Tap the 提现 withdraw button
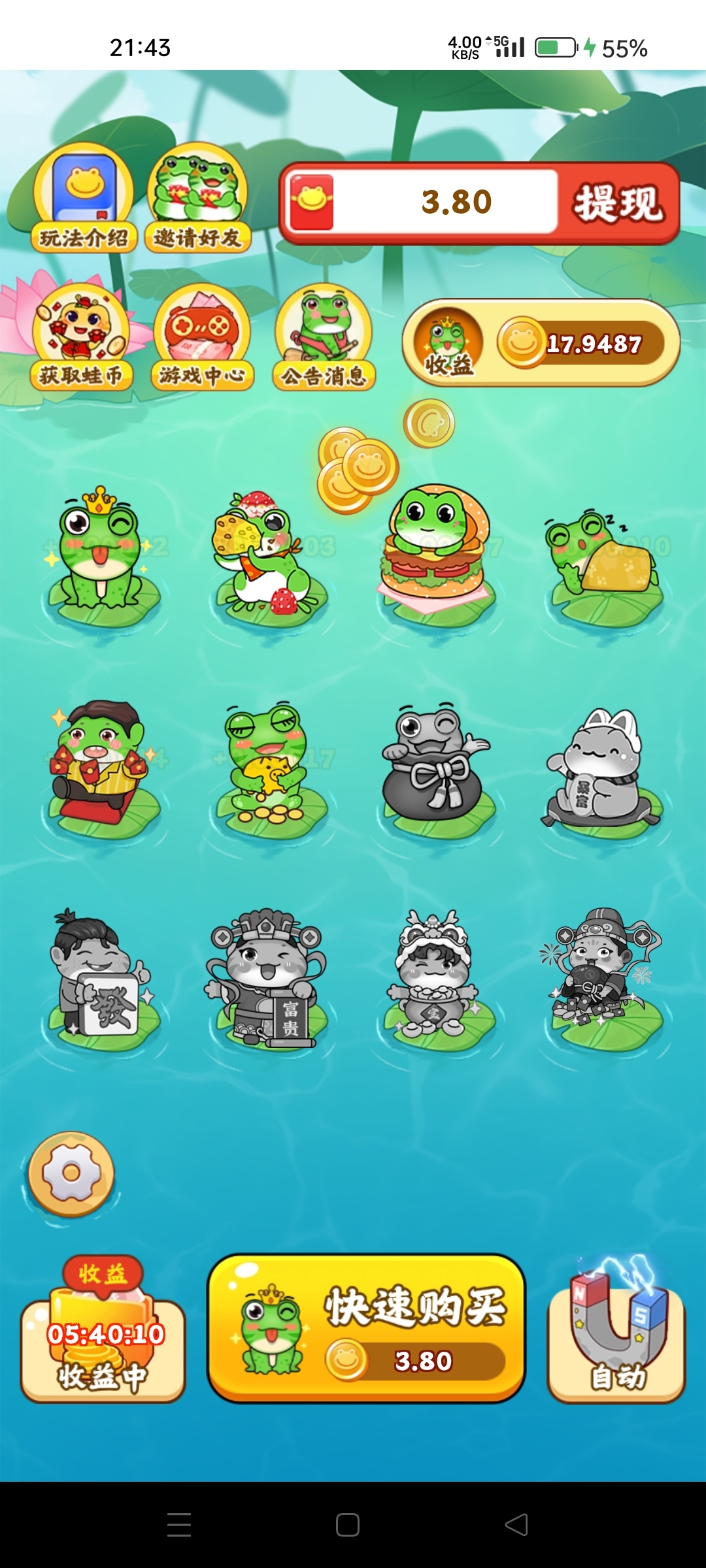The height and width of the screenshot is (1568, 706). (x=618, y=203)
